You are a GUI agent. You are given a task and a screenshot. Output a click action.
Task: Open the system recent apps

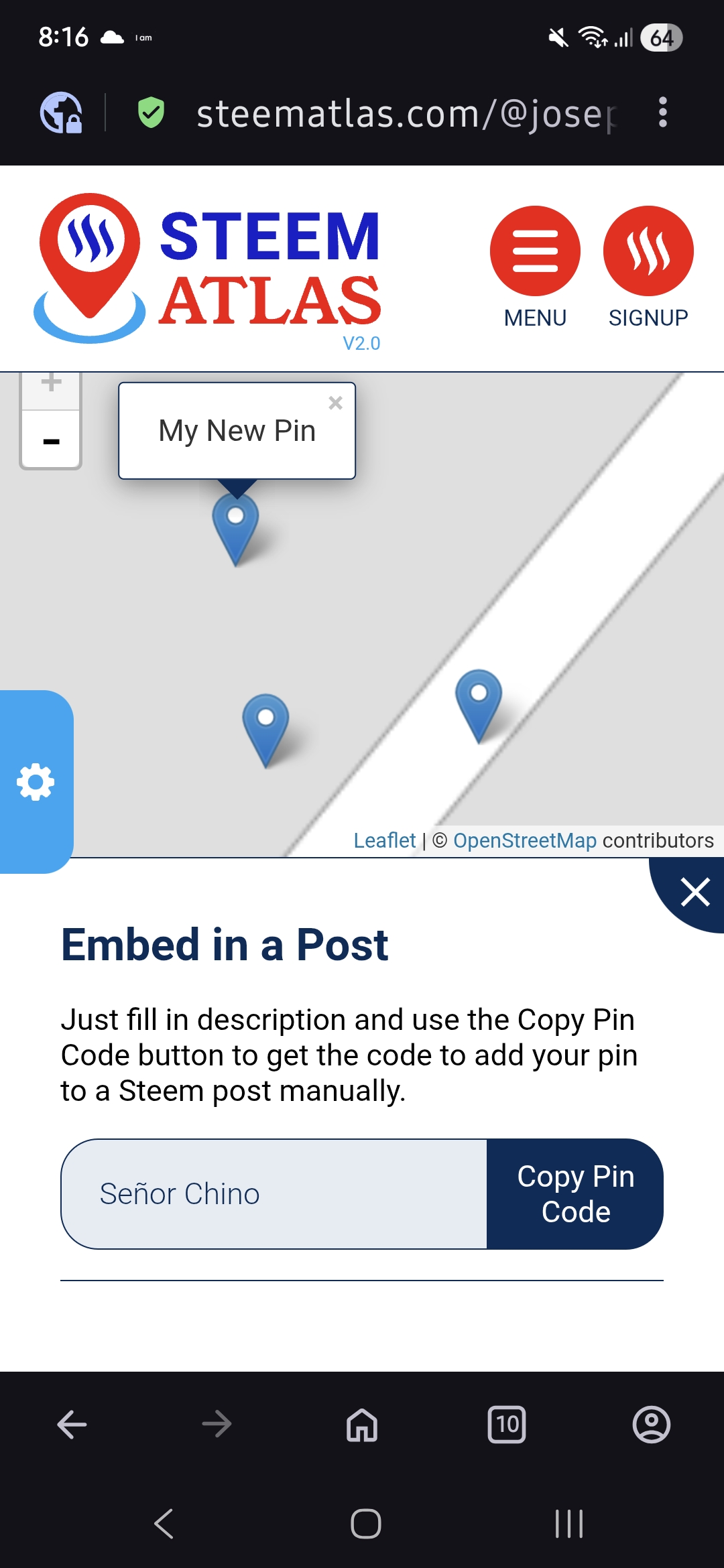(x=569, y=1524)
